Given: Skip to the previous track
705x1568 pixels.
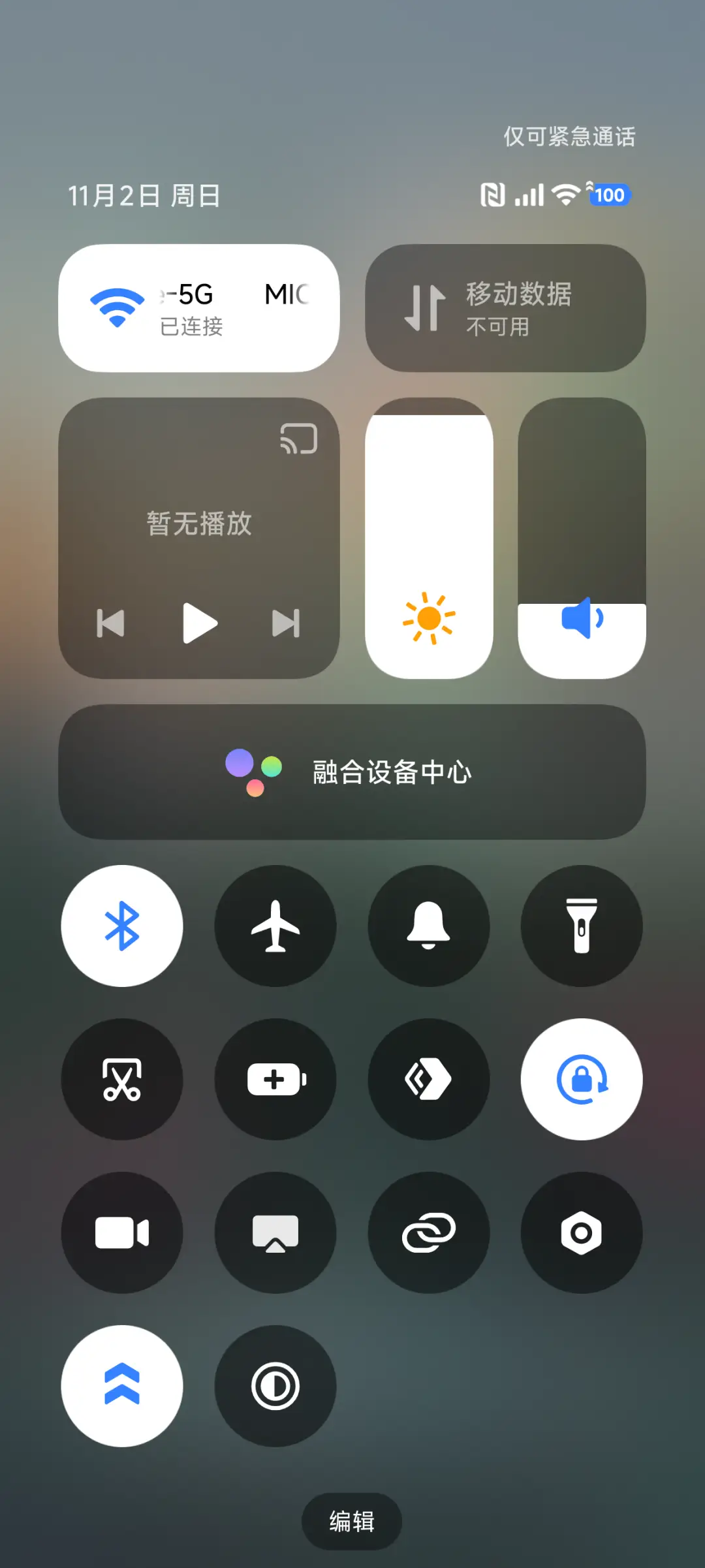Looking at the screenshot, I should pyautogui.click(x=111, y=623).
